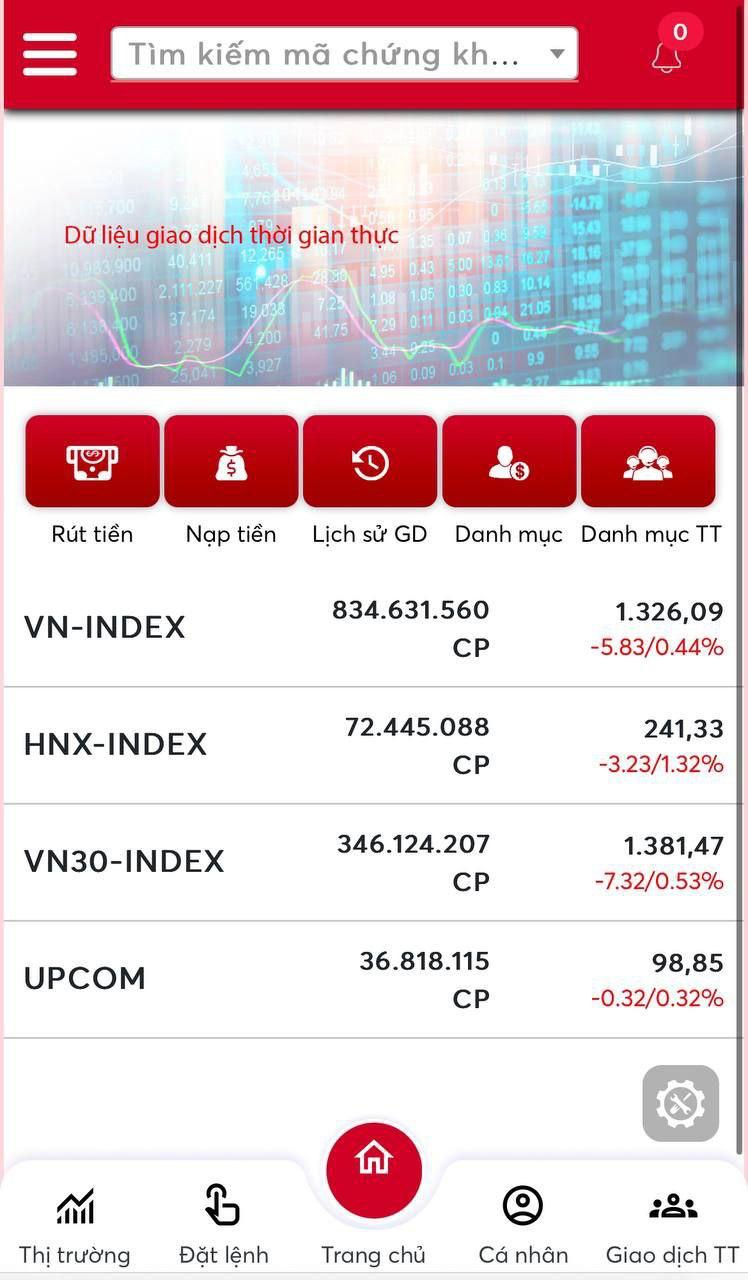Viewport: 748px width, 1280px height.
Task: Open the VN-INDEX details row
Action: 374,626
